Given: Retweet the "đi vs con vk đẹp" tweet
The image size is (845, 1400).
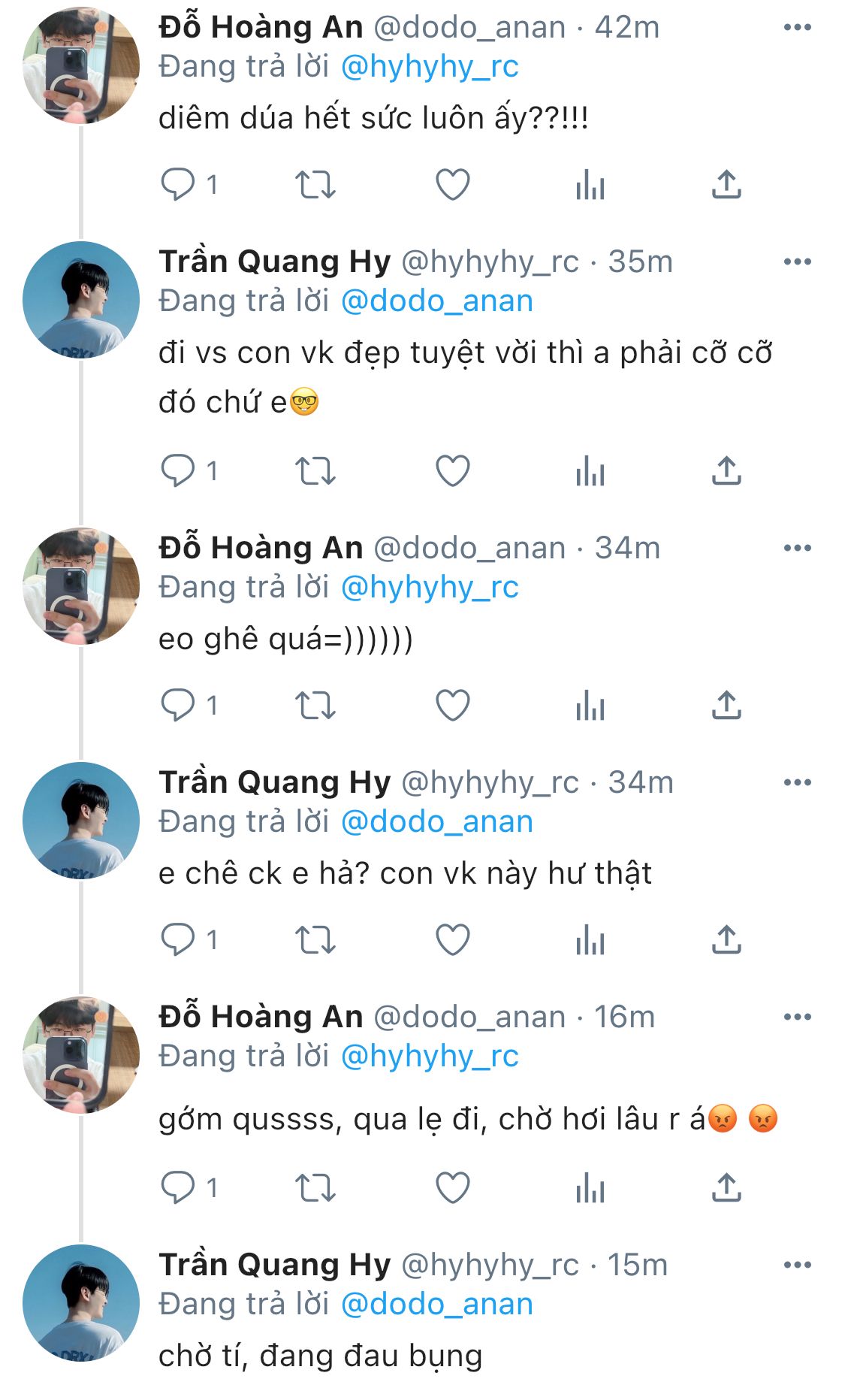Looking at the screenshot, I should (315, 471).
